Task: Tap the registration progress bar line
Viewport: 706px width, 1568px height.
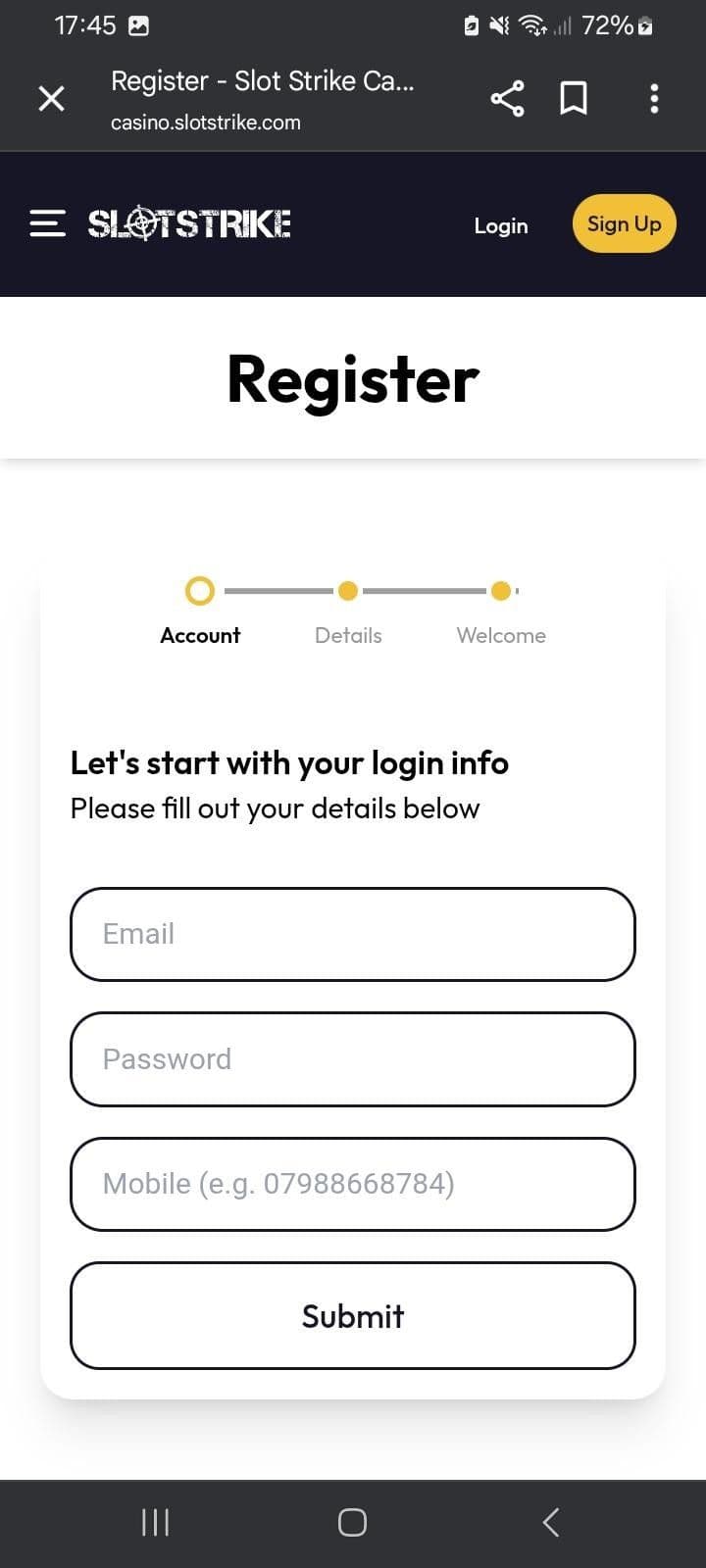Action: click(353, 591)
